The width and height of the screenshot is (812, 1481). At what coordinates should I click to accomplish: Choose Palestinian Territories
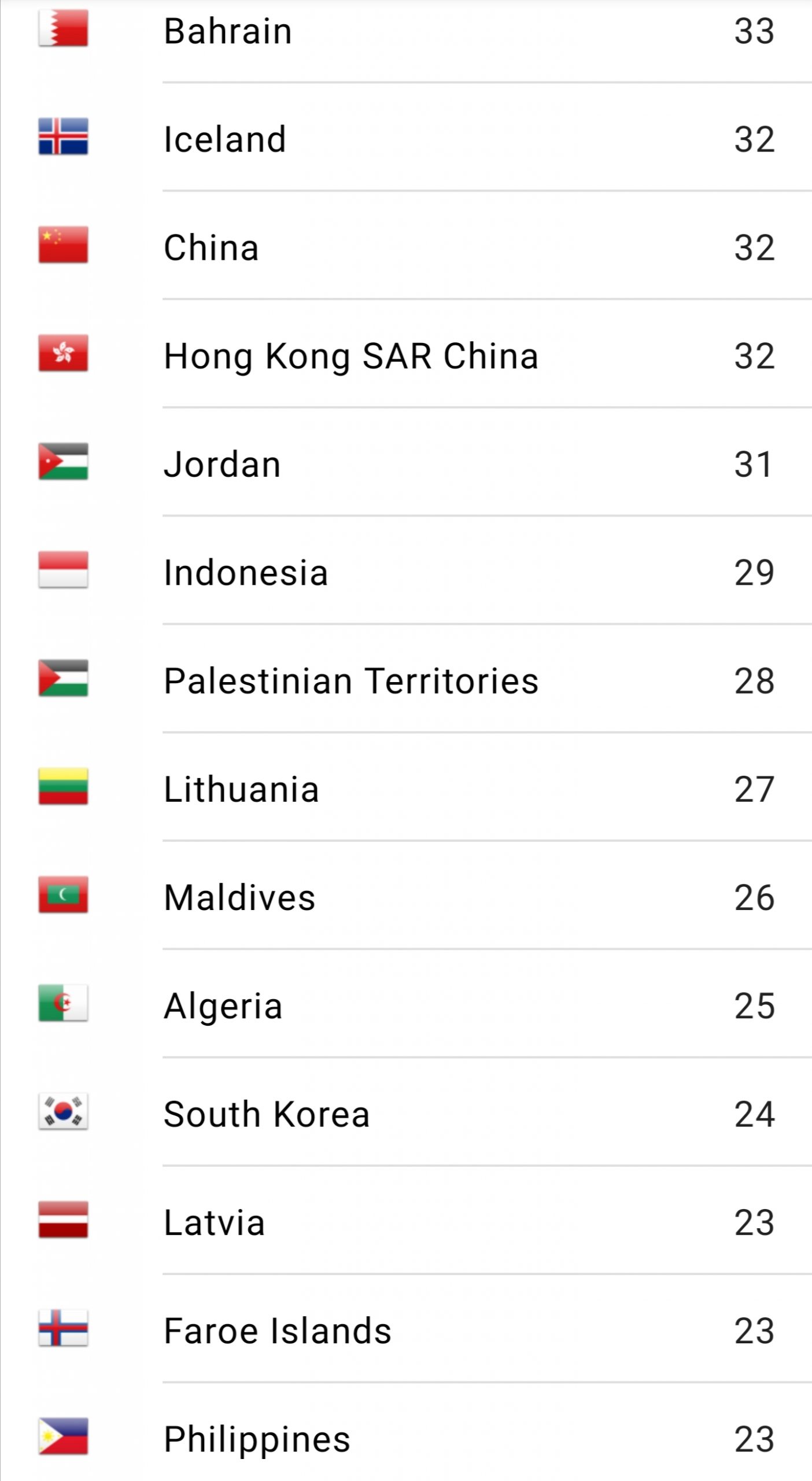[406, 680]
